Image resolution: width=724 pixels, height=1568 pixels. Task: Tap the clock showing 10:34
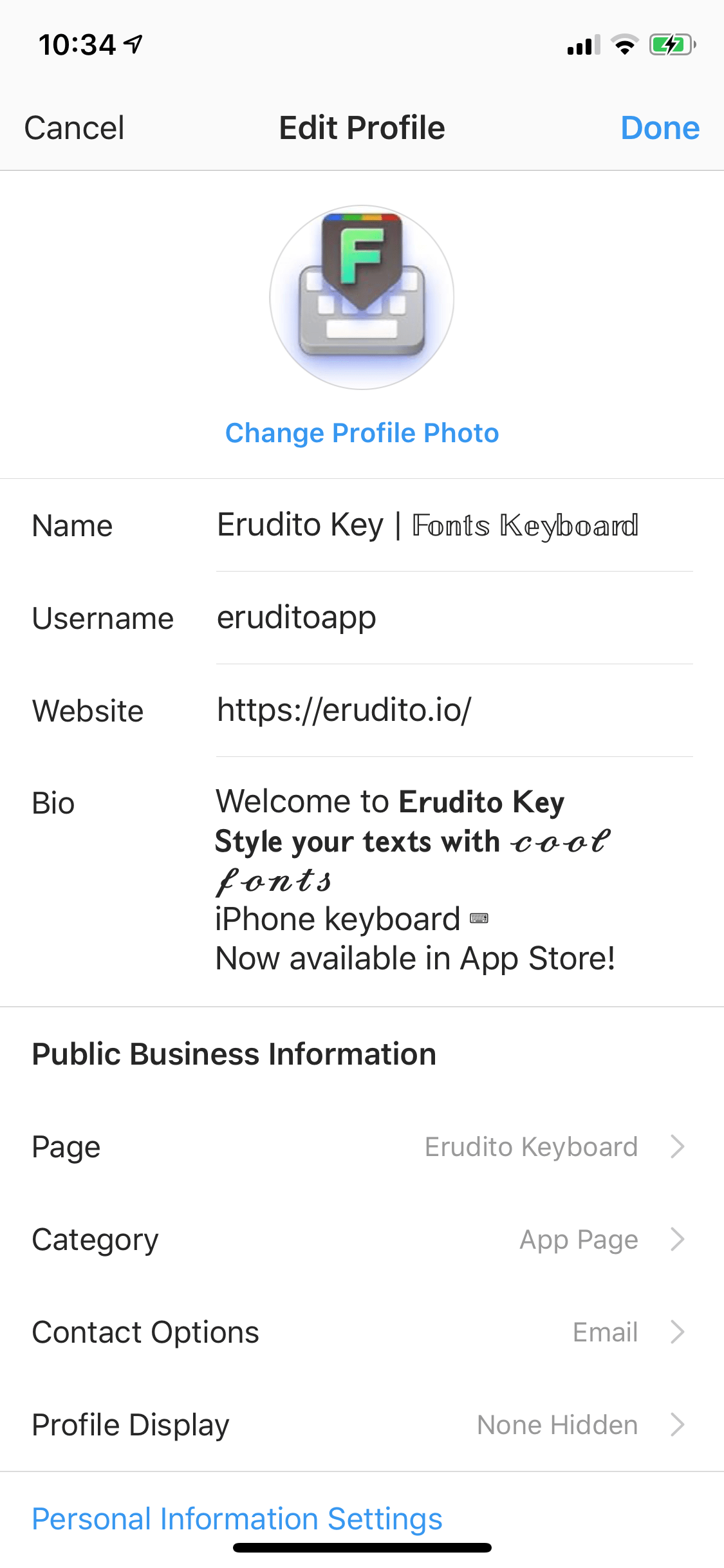tap(79, 44)
